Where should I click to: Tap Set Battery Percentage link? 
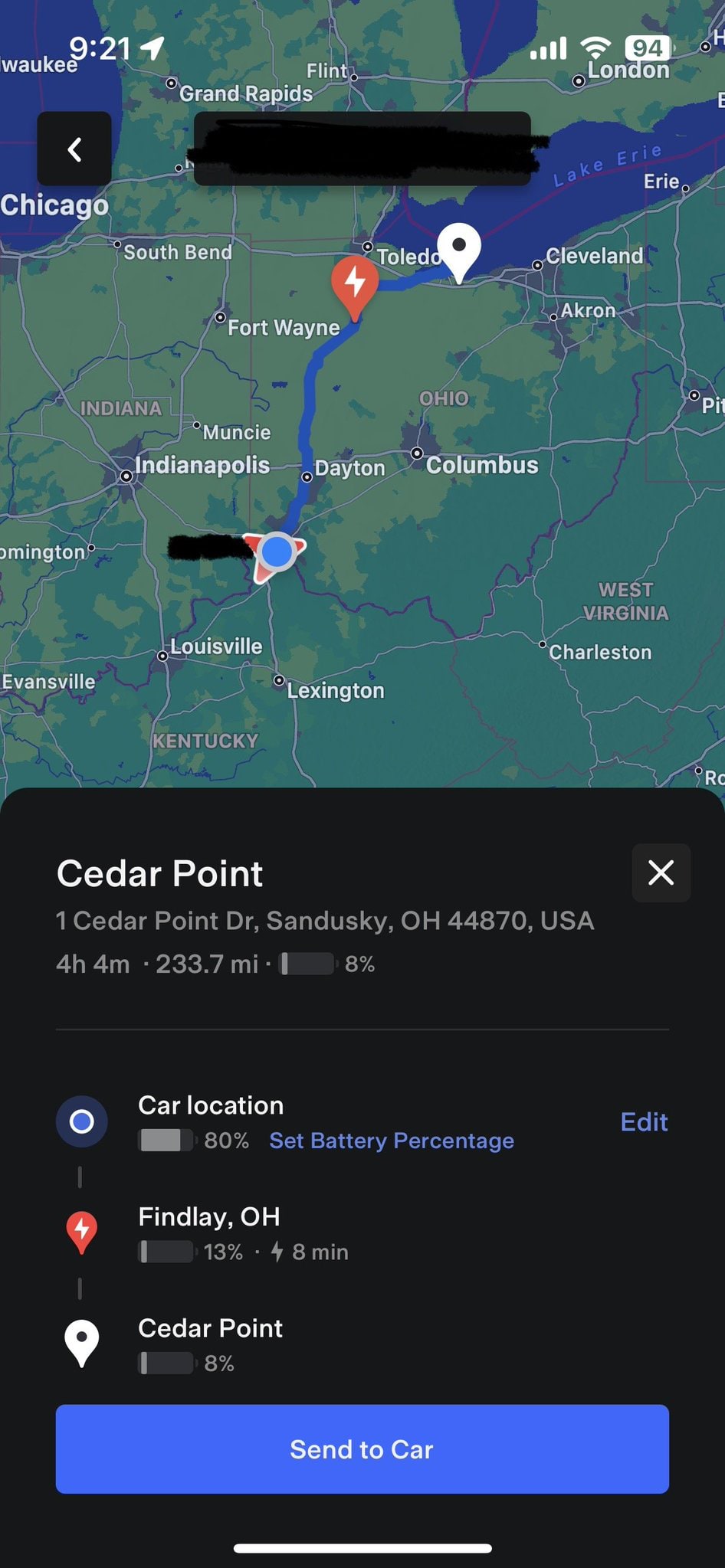pyautogui.click(x=391, y=1141)
